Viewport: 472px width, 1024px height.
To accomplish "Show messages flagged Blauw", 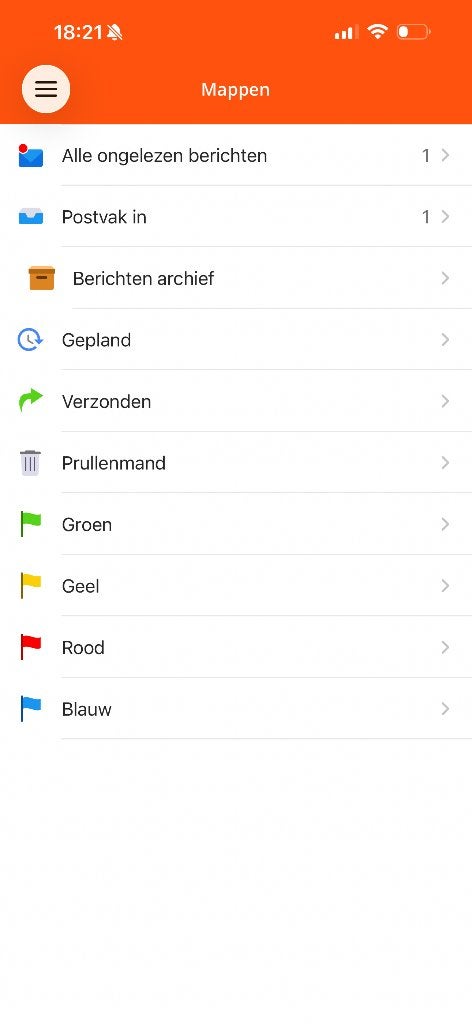I will click(x=236, y=709).
